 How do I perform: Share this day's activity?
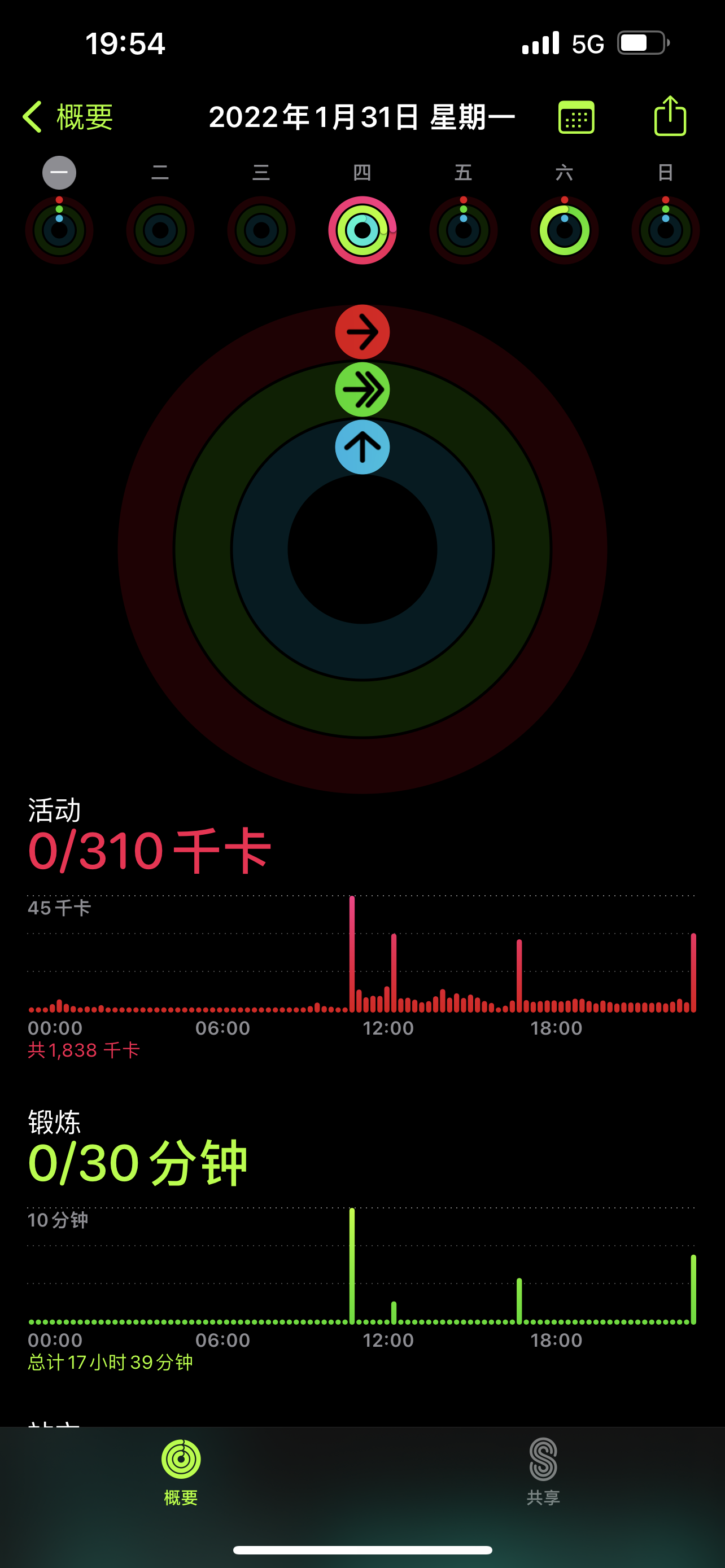tap(670, 116)
